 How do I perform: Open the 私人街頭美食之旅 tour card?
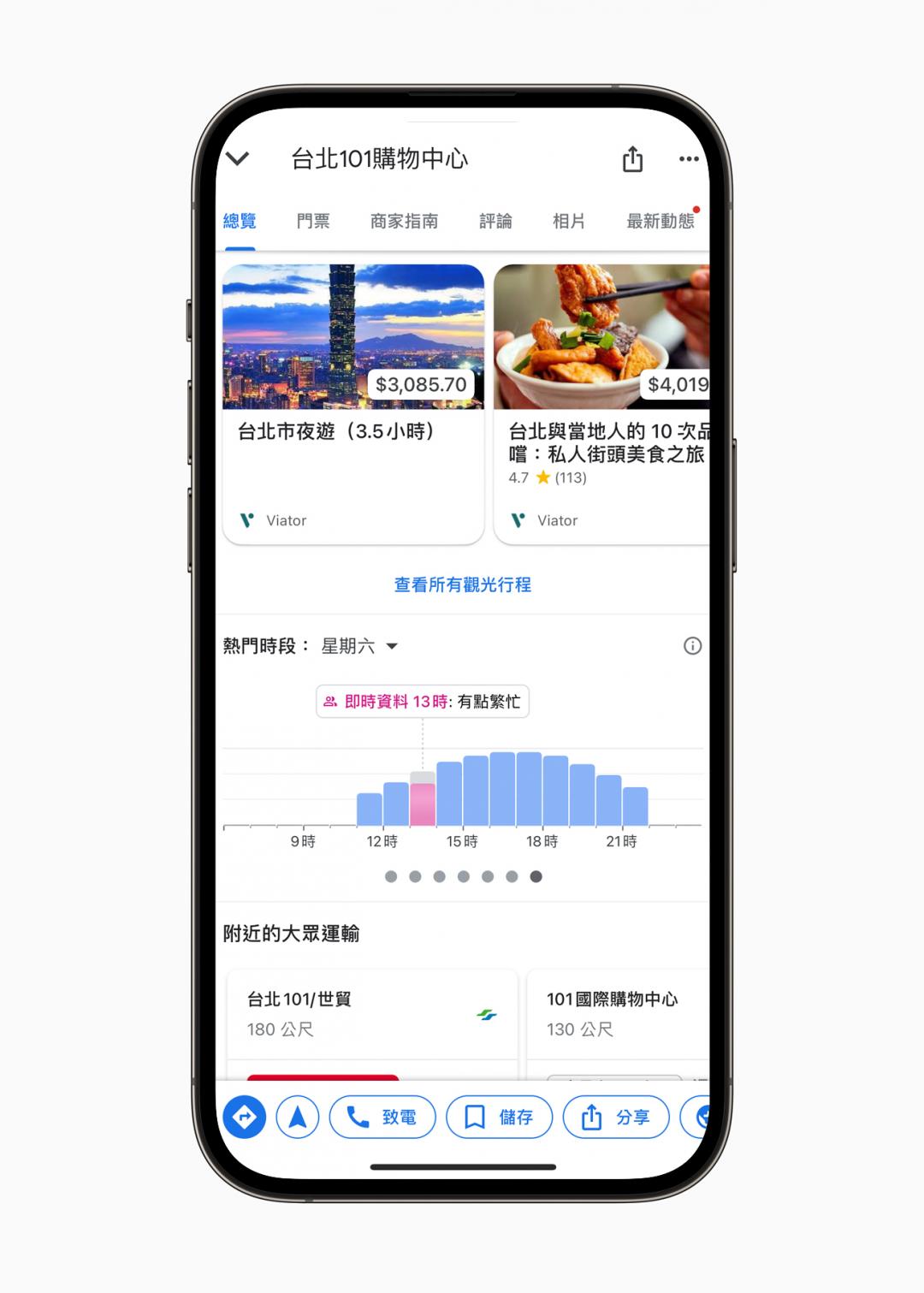pos(601,404)
